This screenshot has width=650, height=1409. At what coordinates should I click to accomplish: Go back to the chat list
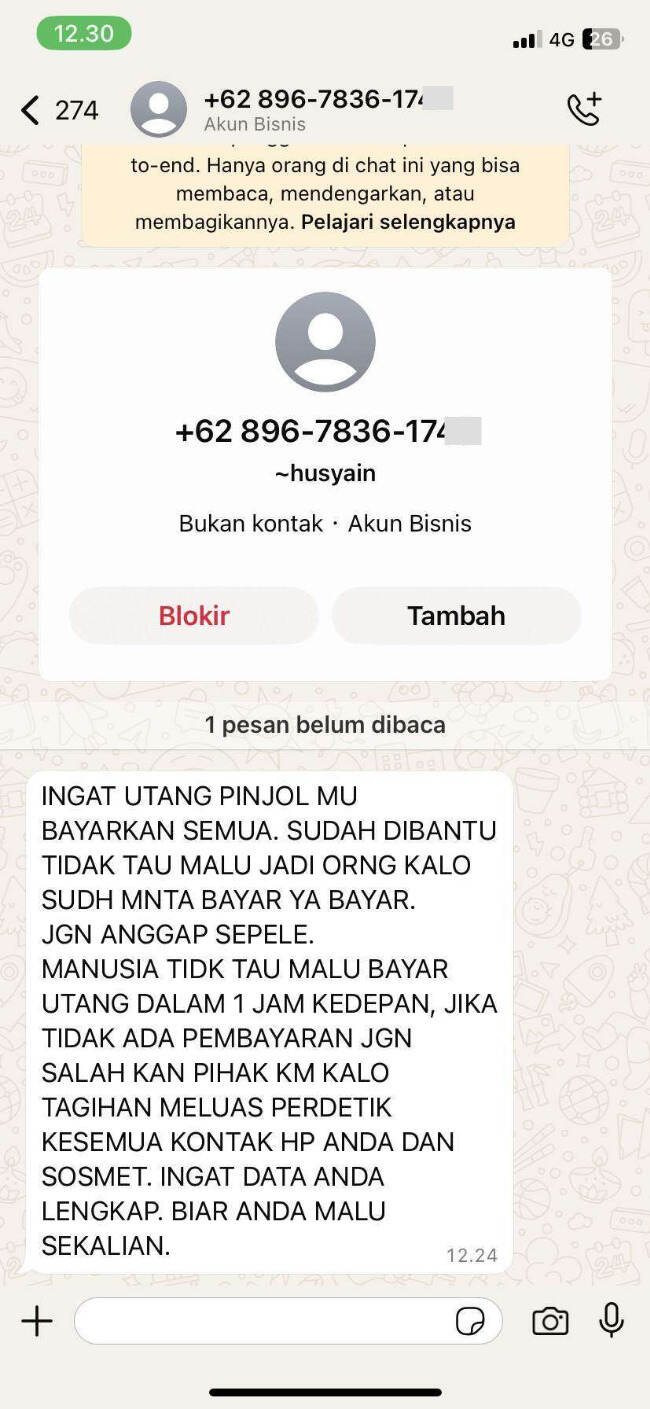pos(59,109)
